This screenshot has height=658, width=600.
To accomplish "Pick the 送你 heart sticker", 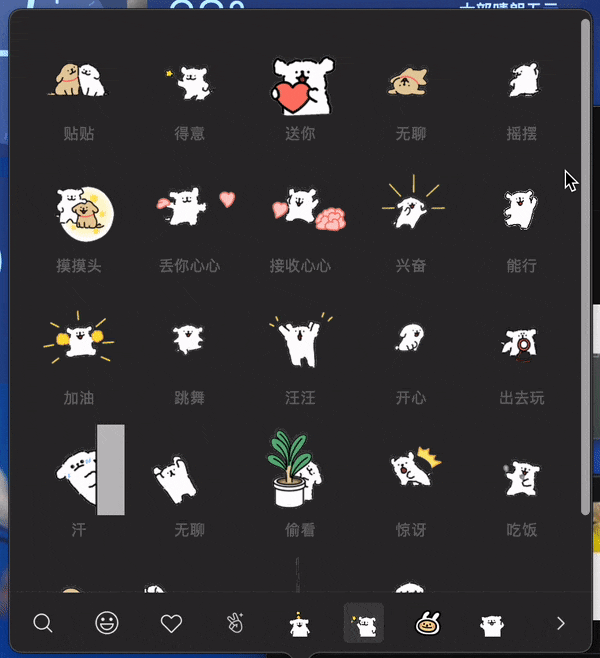I will tap(300, 85).
